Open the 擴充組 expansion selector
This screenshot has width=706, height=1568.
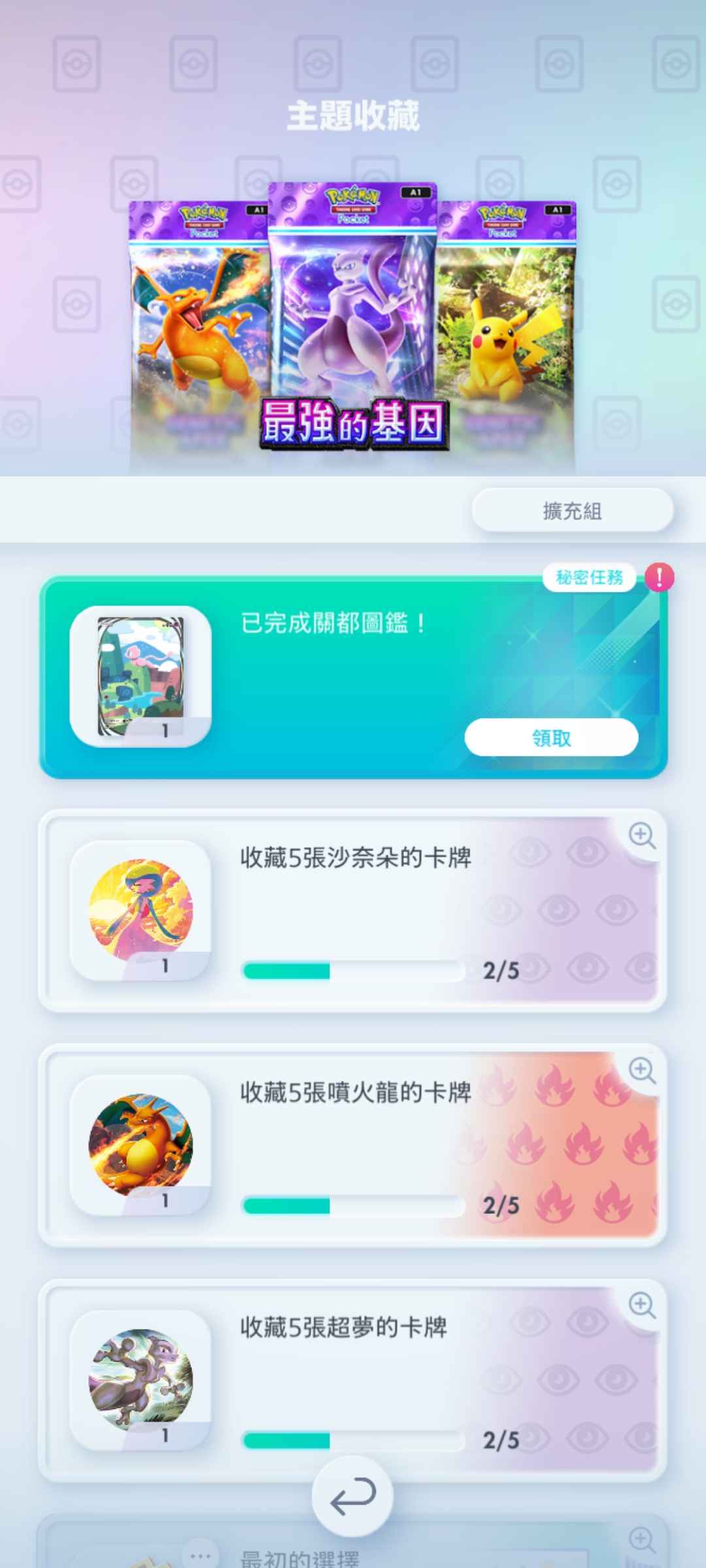coord(572,511)
